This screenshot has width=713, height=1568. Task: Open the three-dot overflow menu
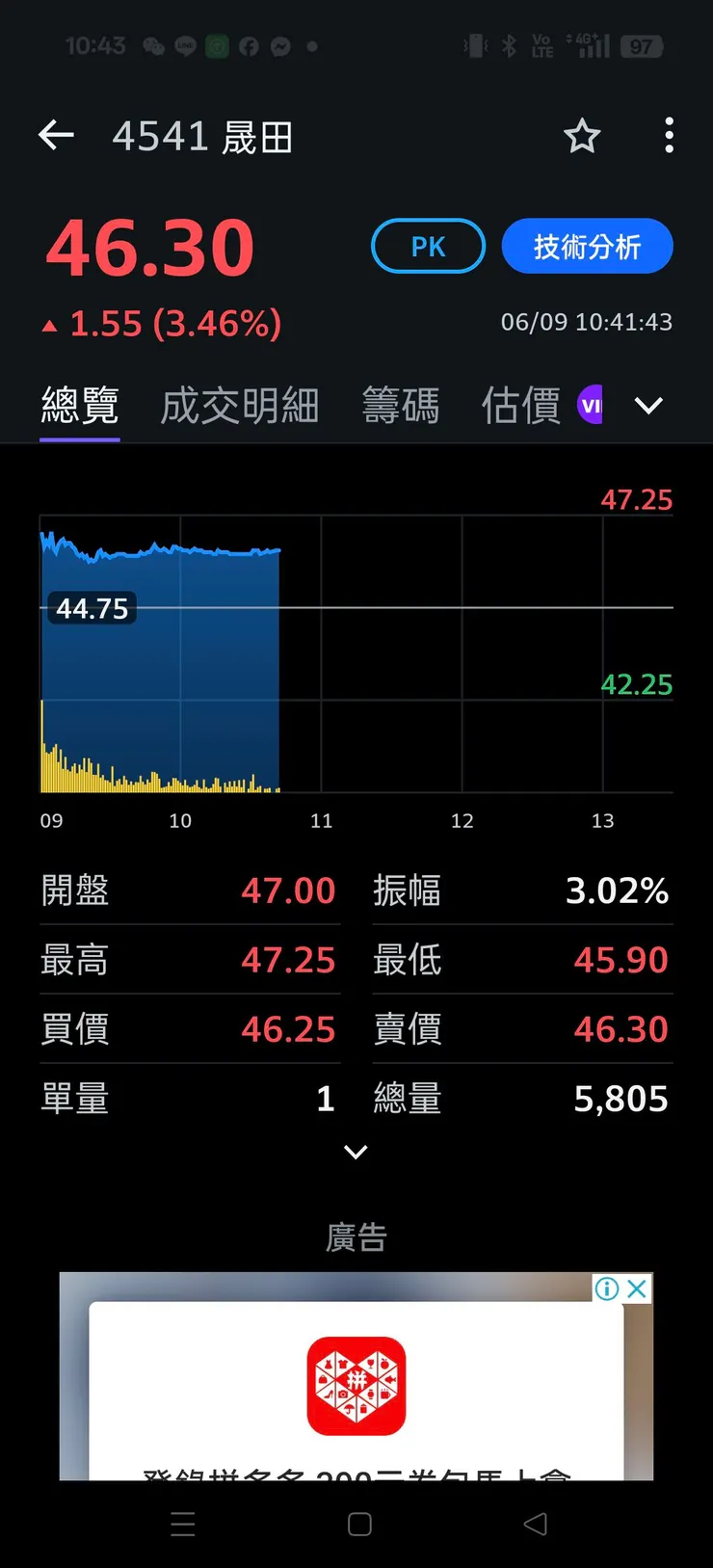(x=669, y=136)
